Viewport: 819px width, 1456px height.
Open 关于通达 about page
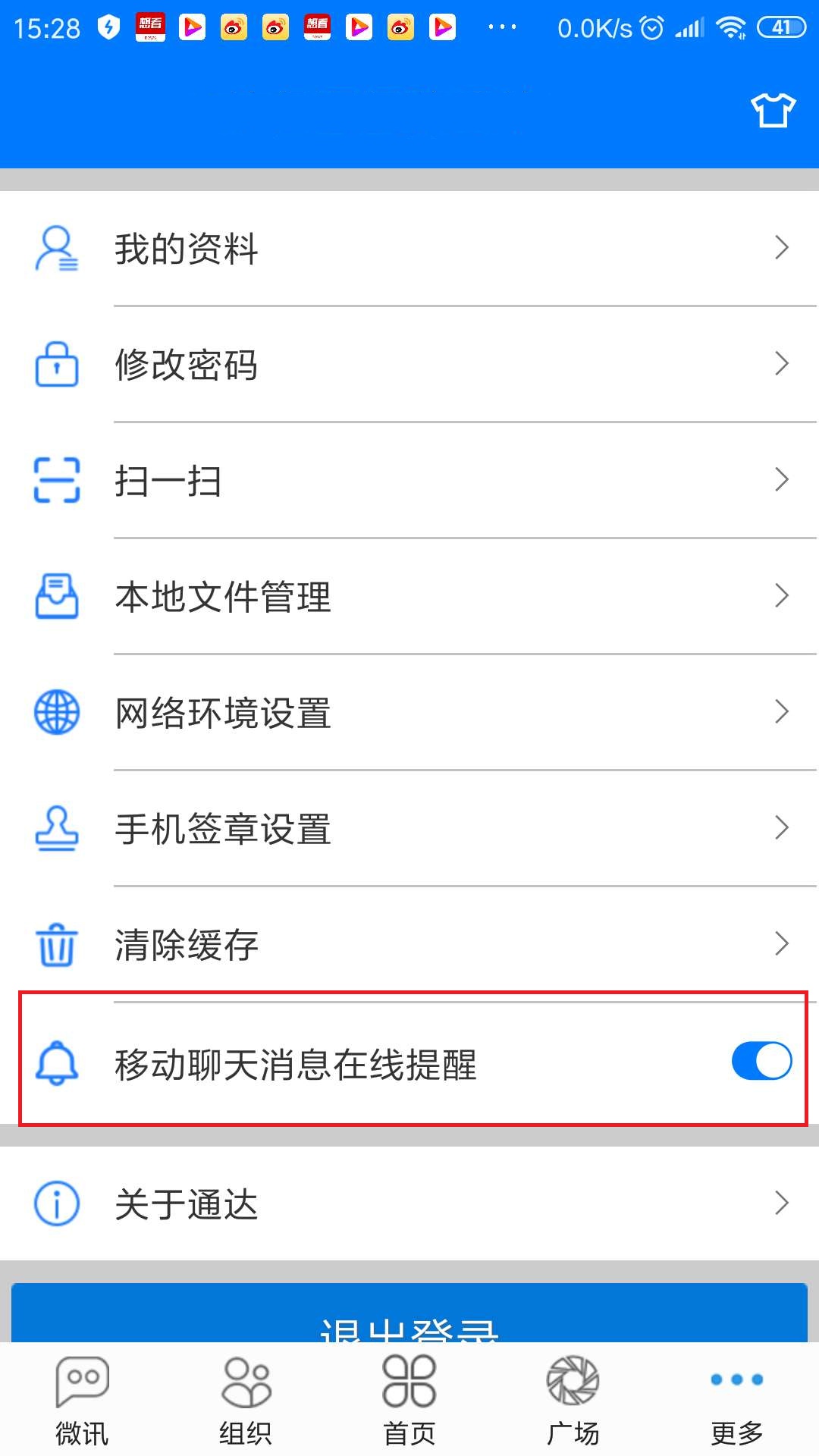pyautogui.click(x=409, y=1203)
